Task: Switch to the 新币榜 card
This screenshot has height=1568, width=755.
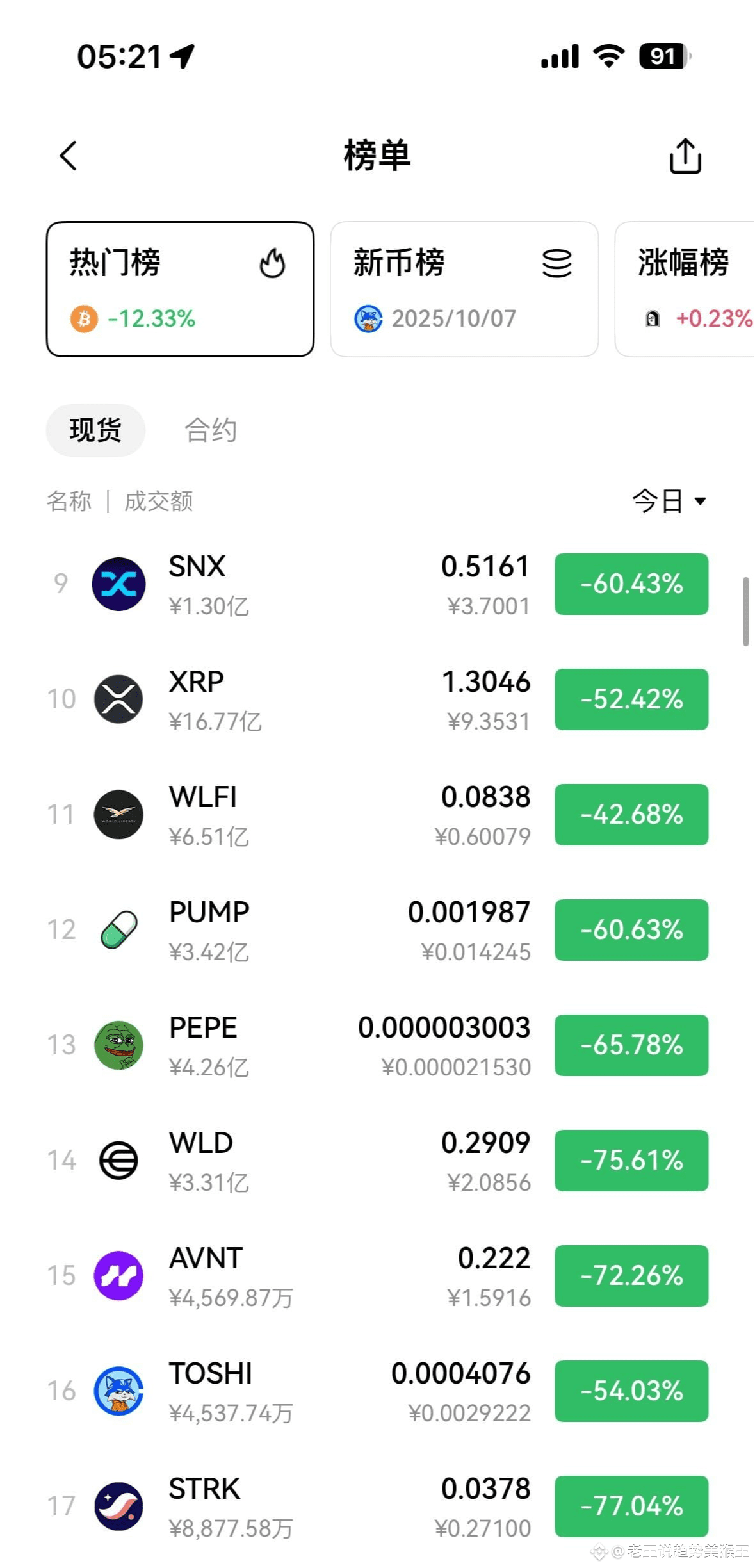Action: click(x=464, y=289)
